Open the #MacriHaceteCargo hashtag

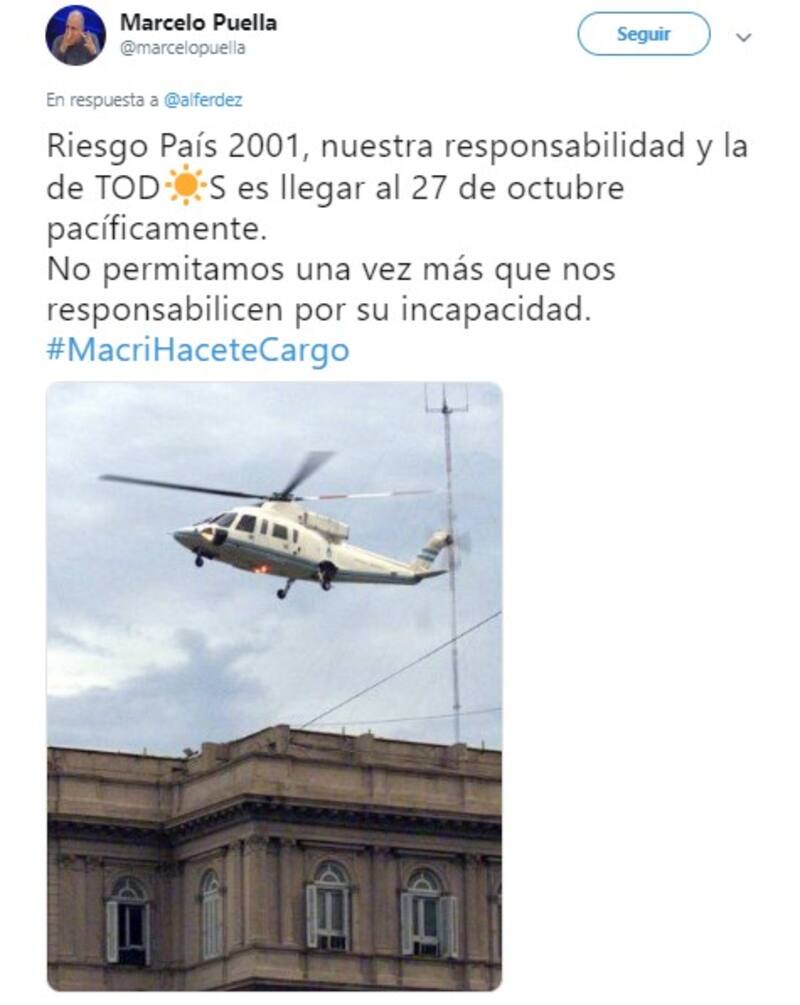(198, 350)
